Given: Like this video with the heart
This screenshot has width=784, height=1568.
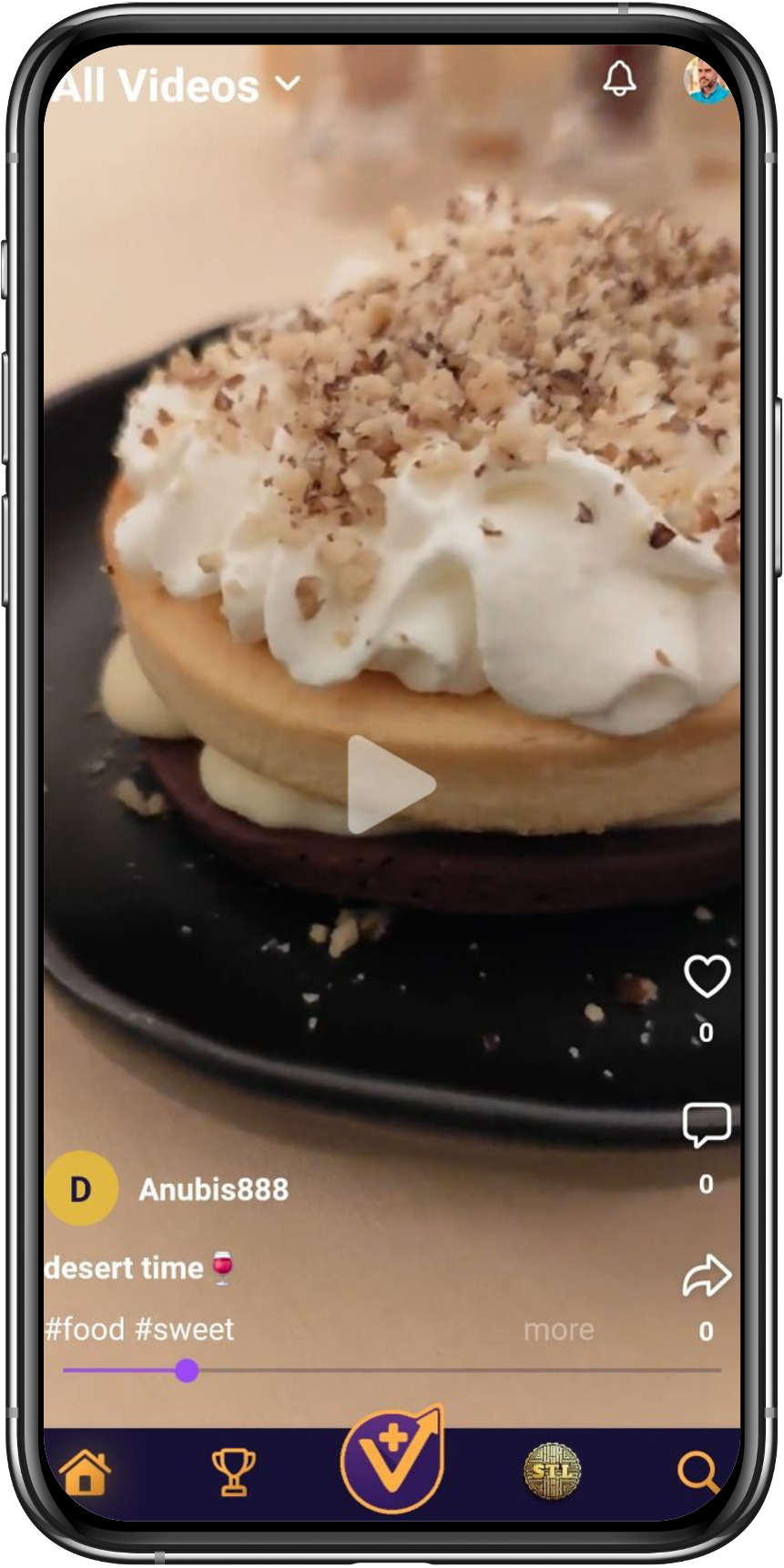Looking at the screenshot, I should [707, 977].
